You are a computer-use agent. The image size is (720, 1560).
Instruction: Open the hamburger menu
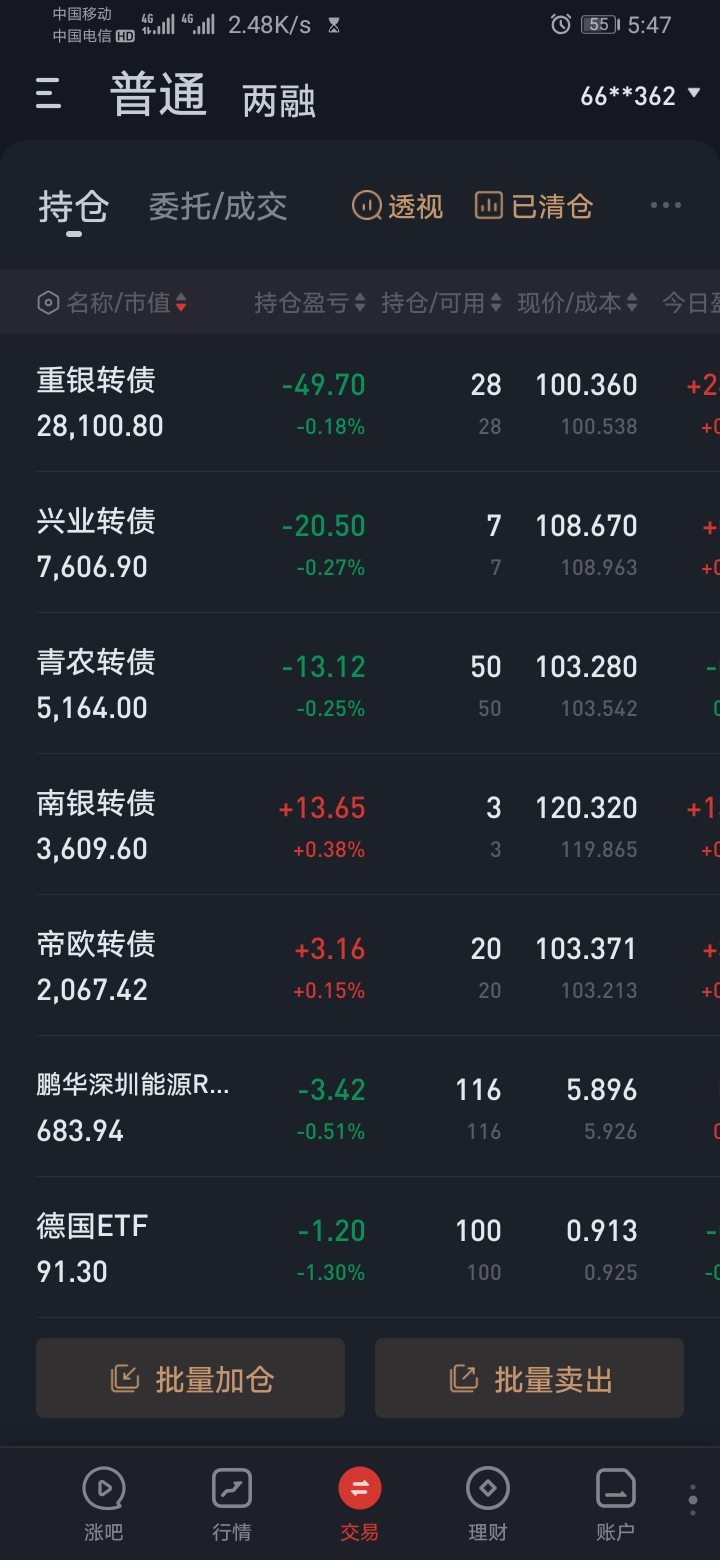click(48, 95)
